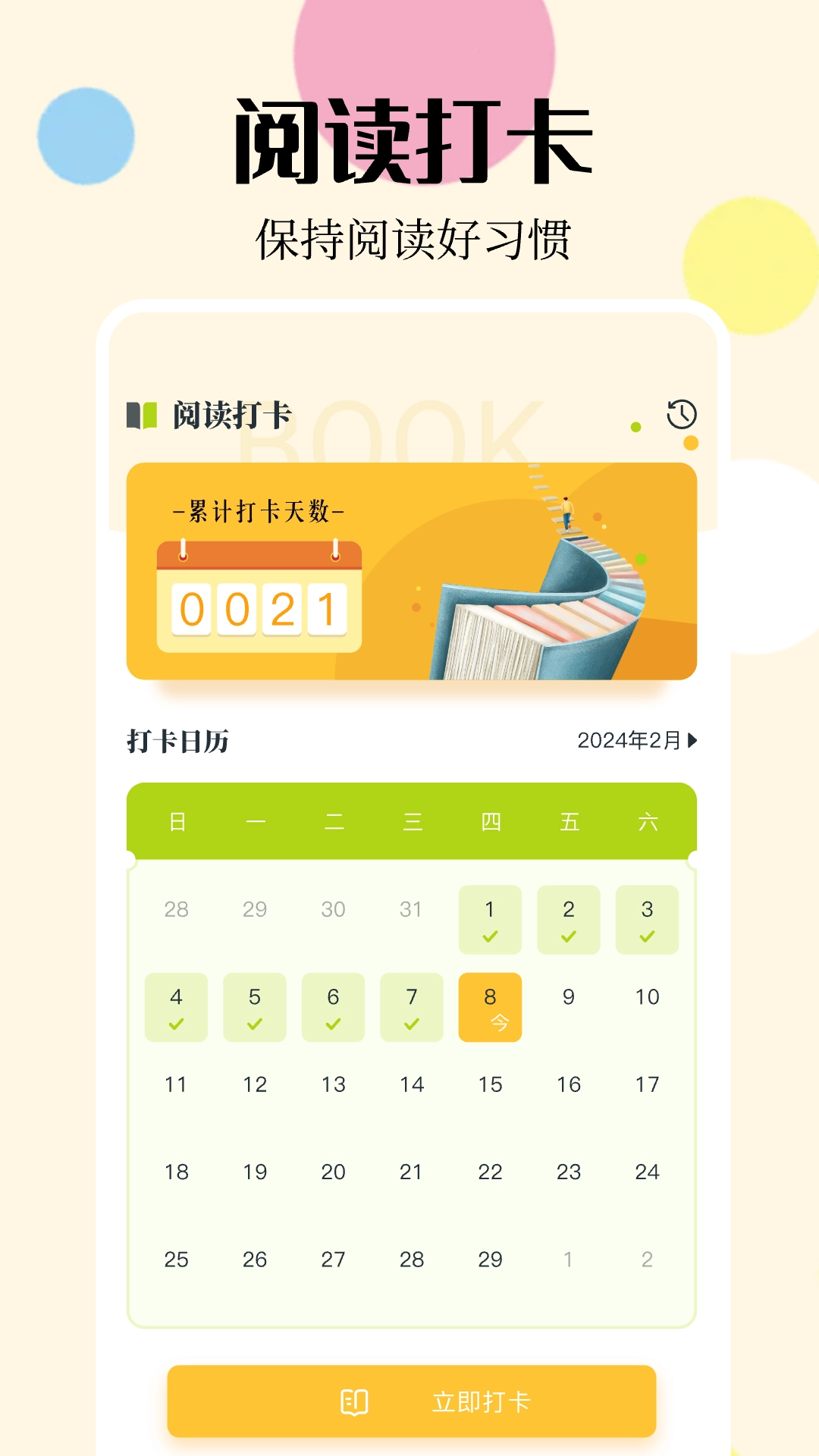Image resolution: width=819 pixels, height=1456 pixels.
Task: Tap digit 2 on the streak counter
Action: [x=284, y=609]
